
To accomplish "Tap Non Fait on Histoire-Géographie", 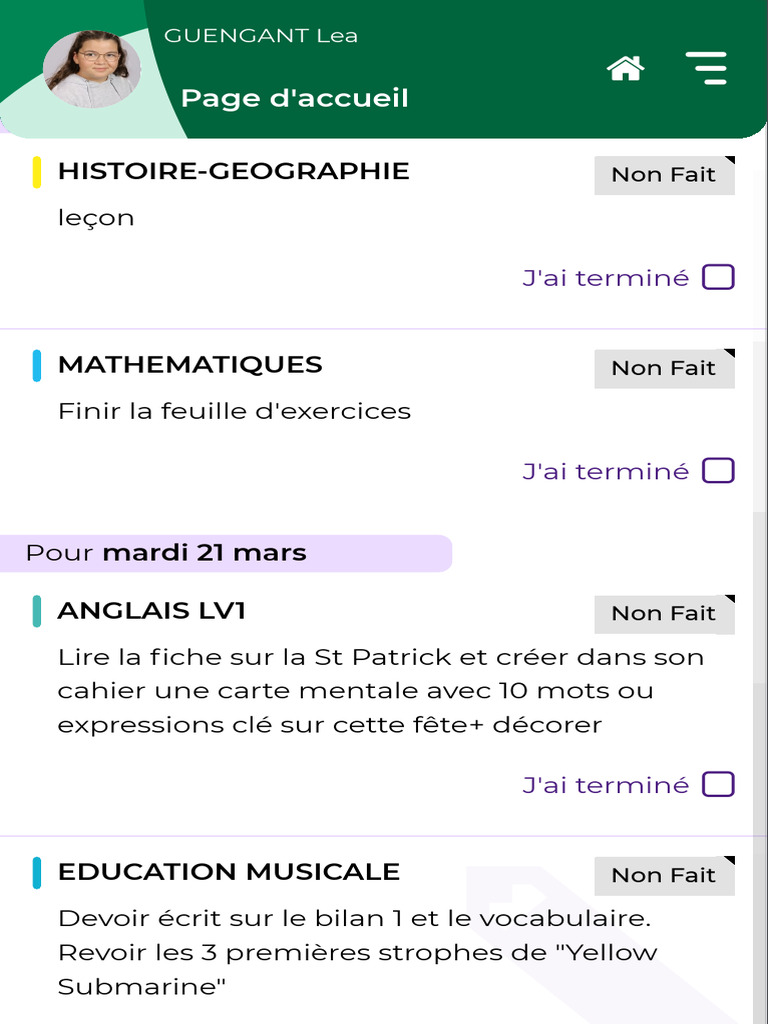I will [664, 175].
